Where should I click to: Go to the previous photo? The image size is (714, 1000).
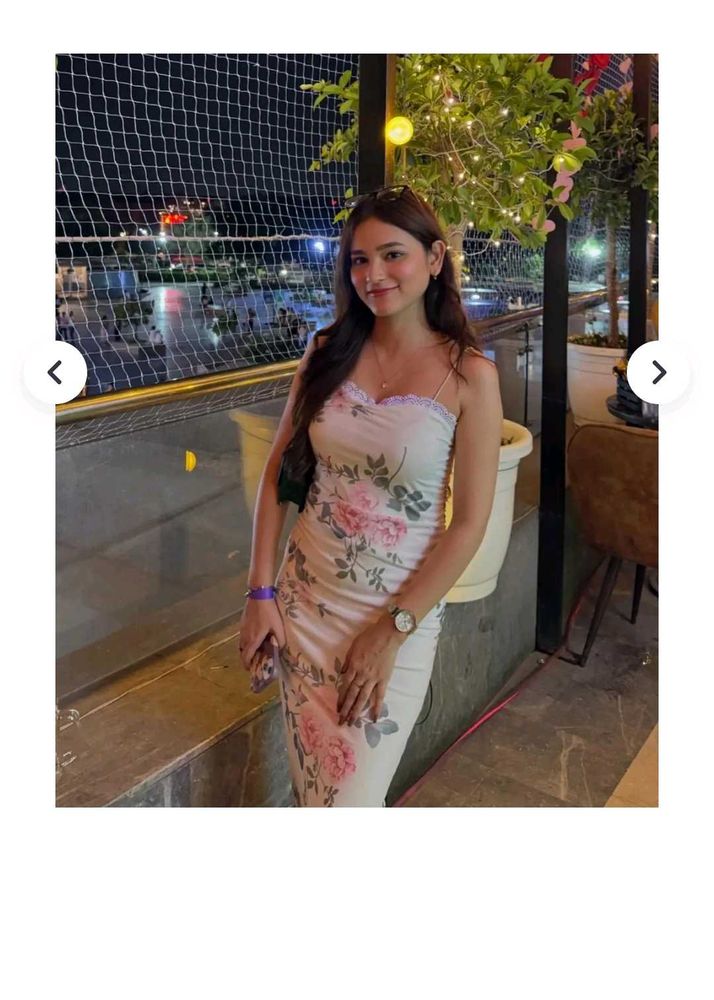pos(55,372)
